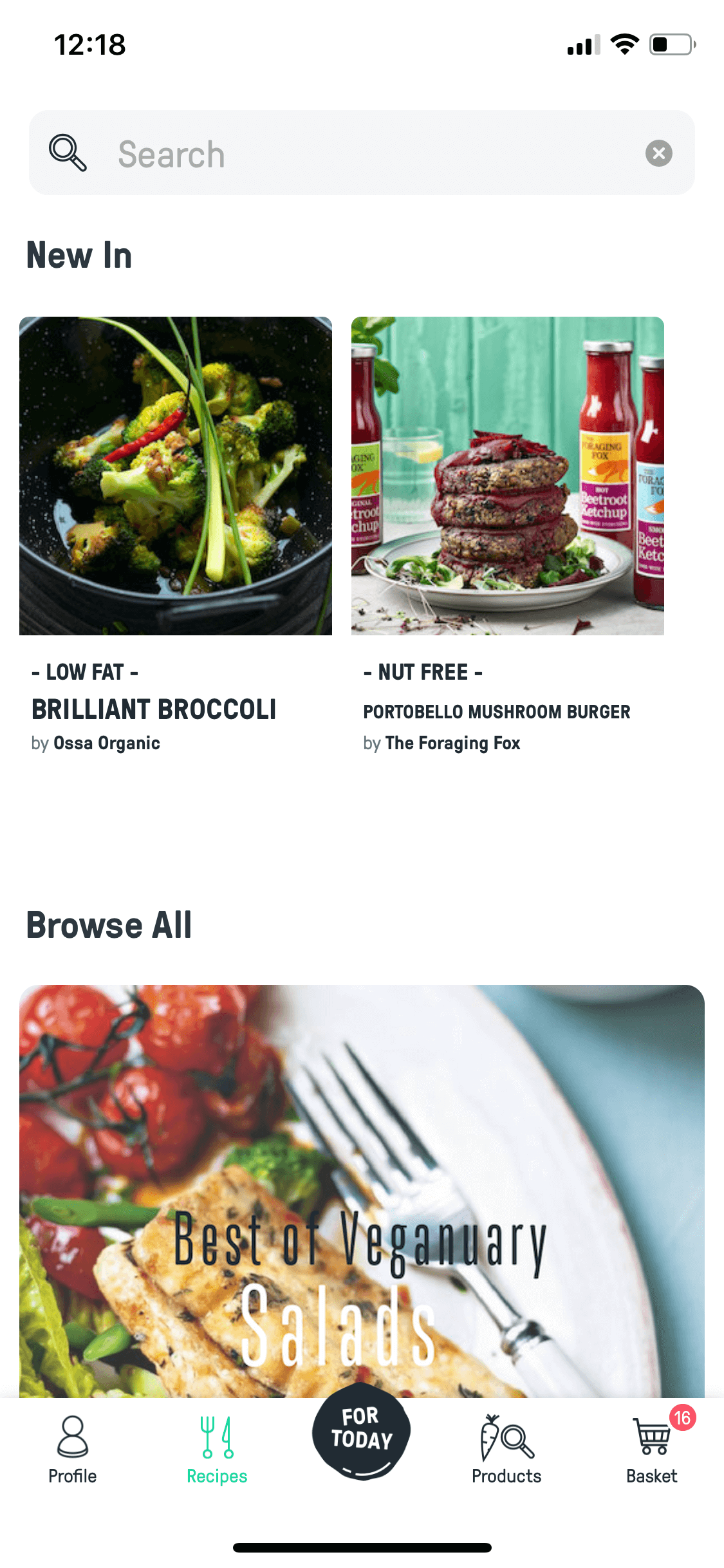Clear the search with the X button
Screen dimensions: 724x1568
(658, 153)
